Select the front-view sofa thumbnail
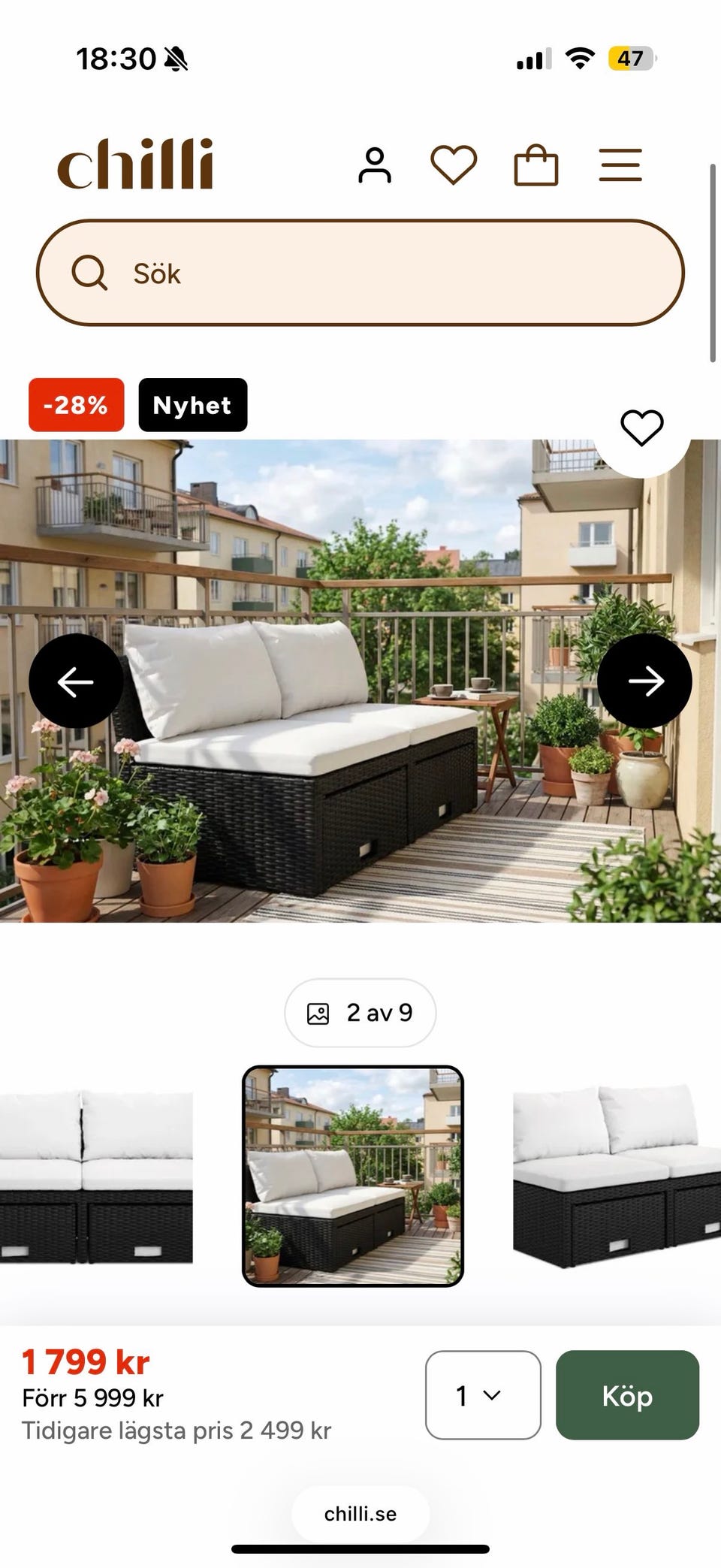The image size is (721, 1568). coord(96,1177)
